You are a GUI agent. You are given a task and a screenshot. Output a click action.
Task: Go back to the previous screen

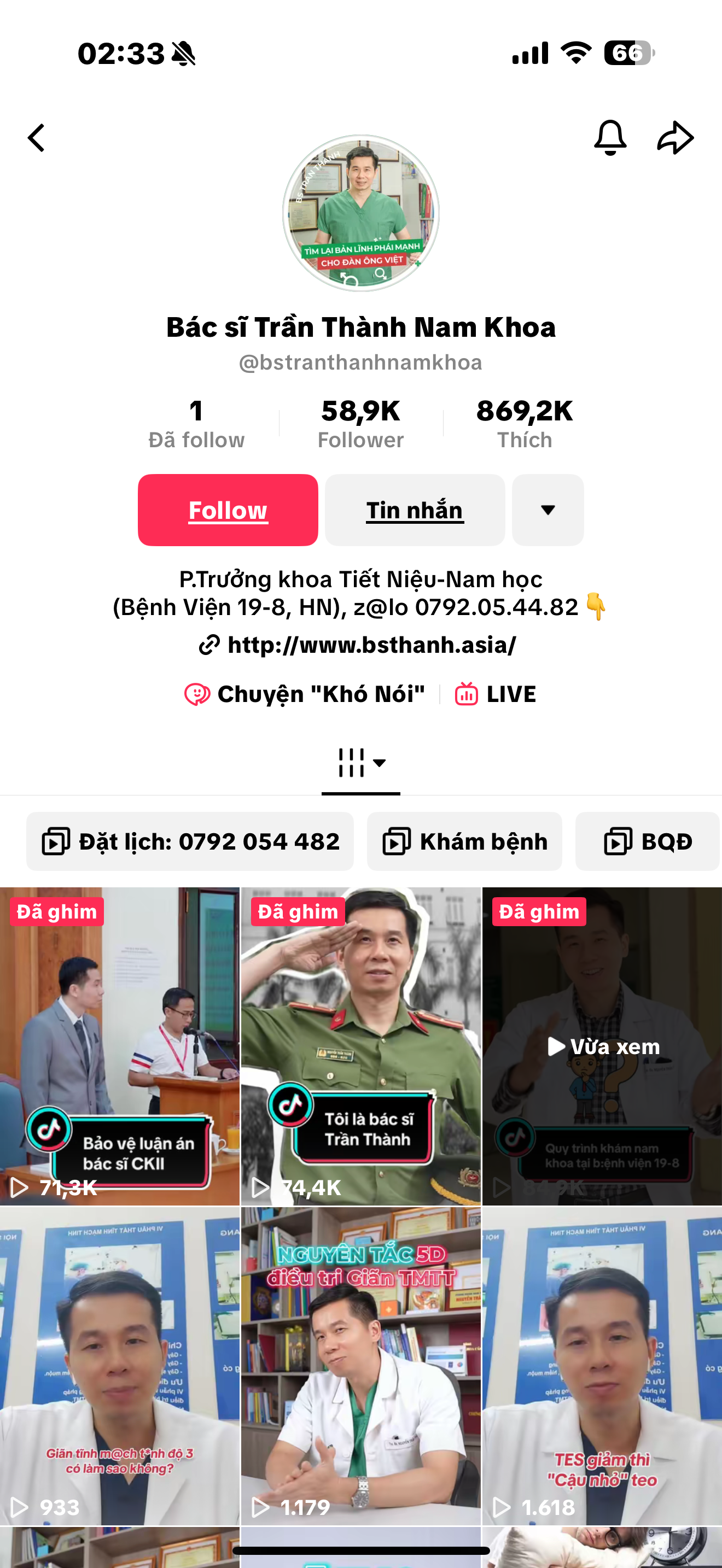point(37,138)
